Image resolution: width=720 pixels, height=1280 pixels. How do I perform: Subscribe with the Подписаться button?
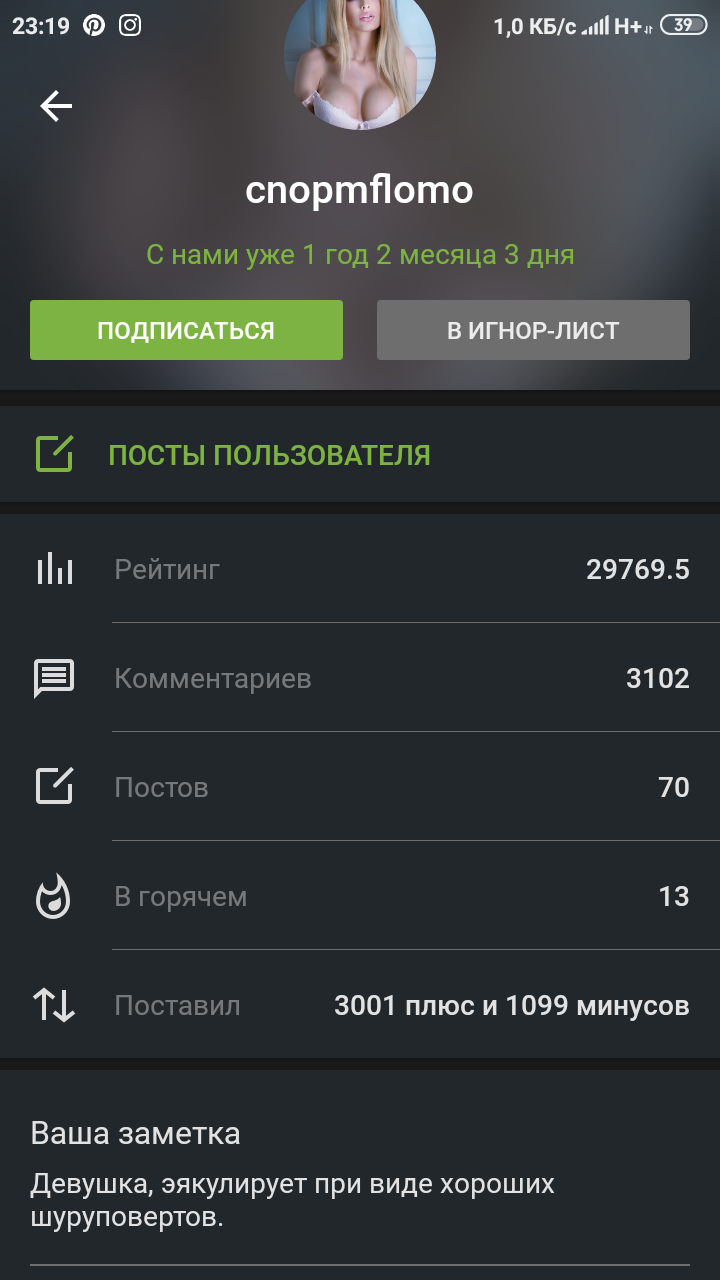186,330
